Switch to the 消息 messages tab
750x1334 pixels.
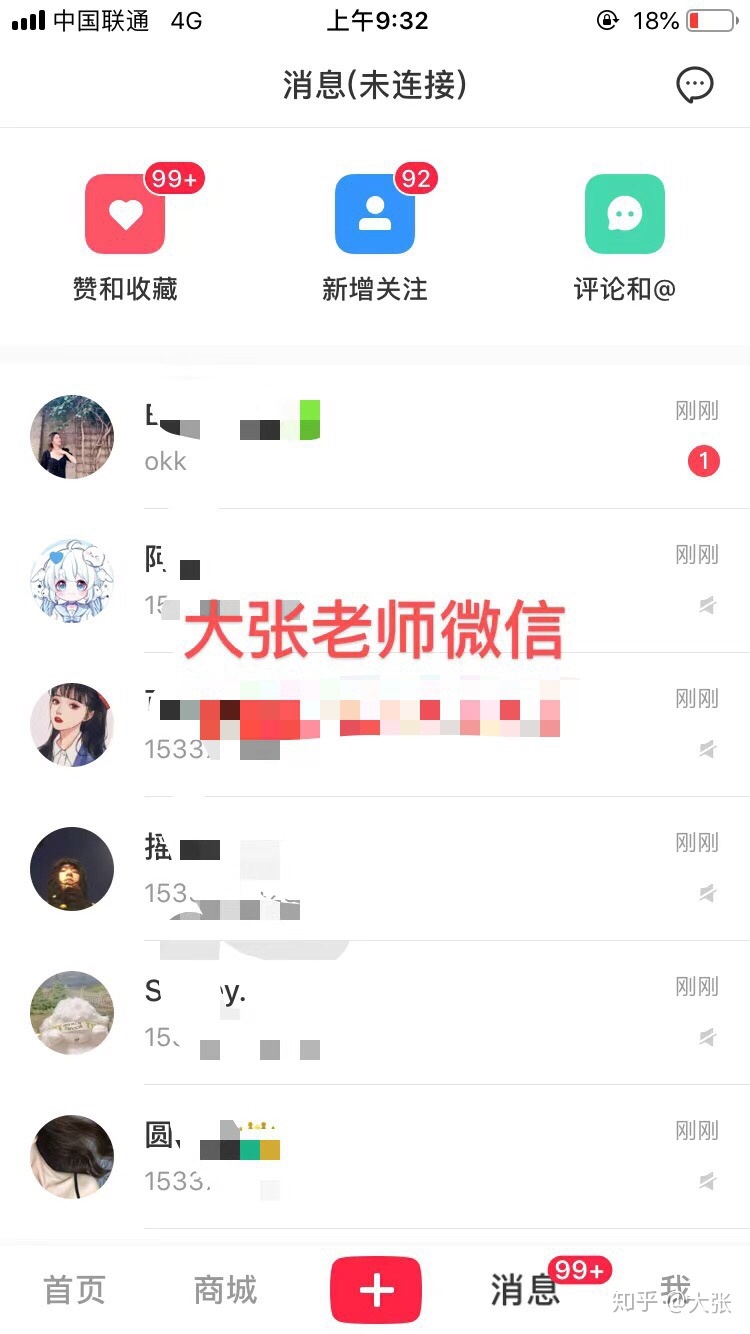tap(524, 1290)
